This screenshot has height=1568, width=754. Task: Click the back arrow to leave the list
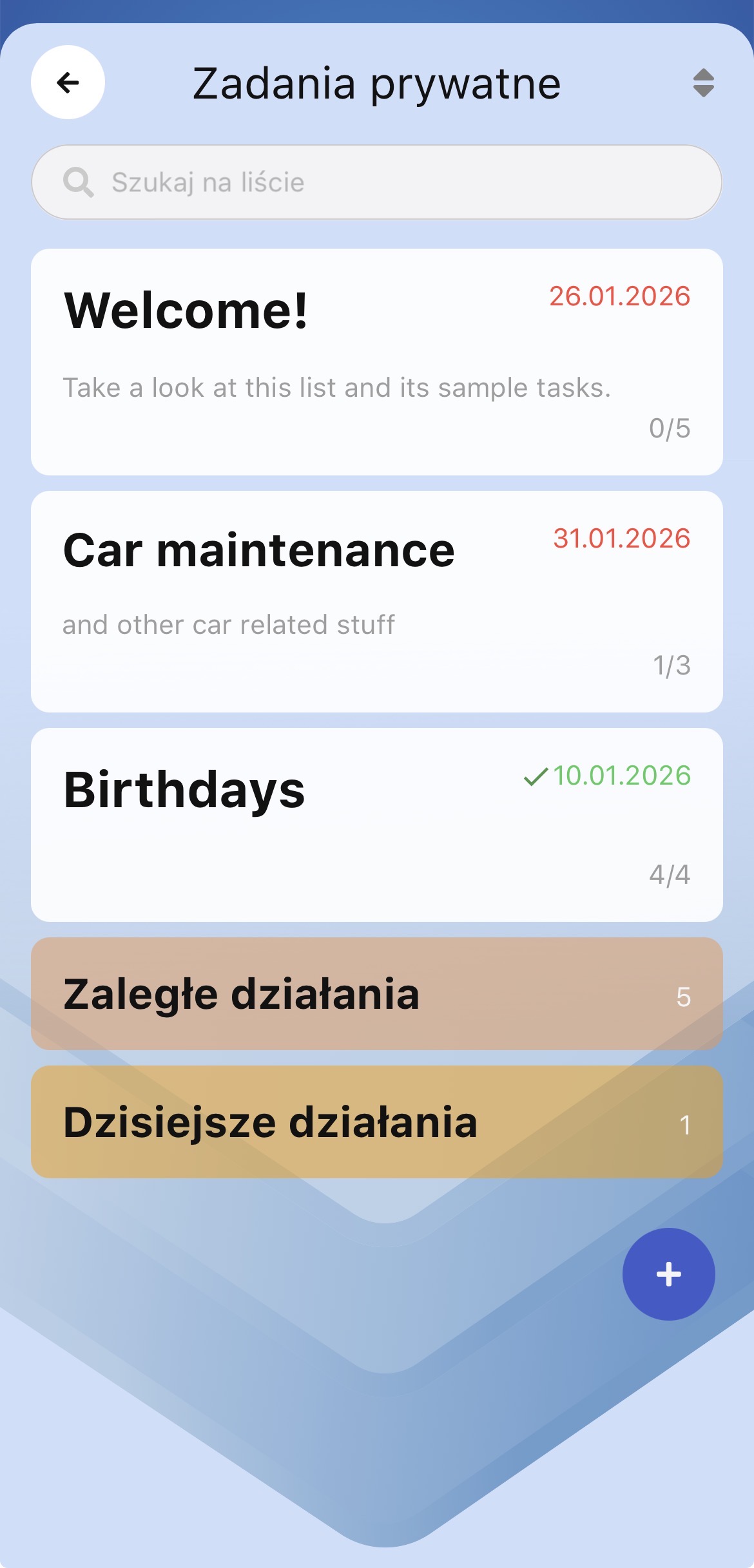coord(68,82)
